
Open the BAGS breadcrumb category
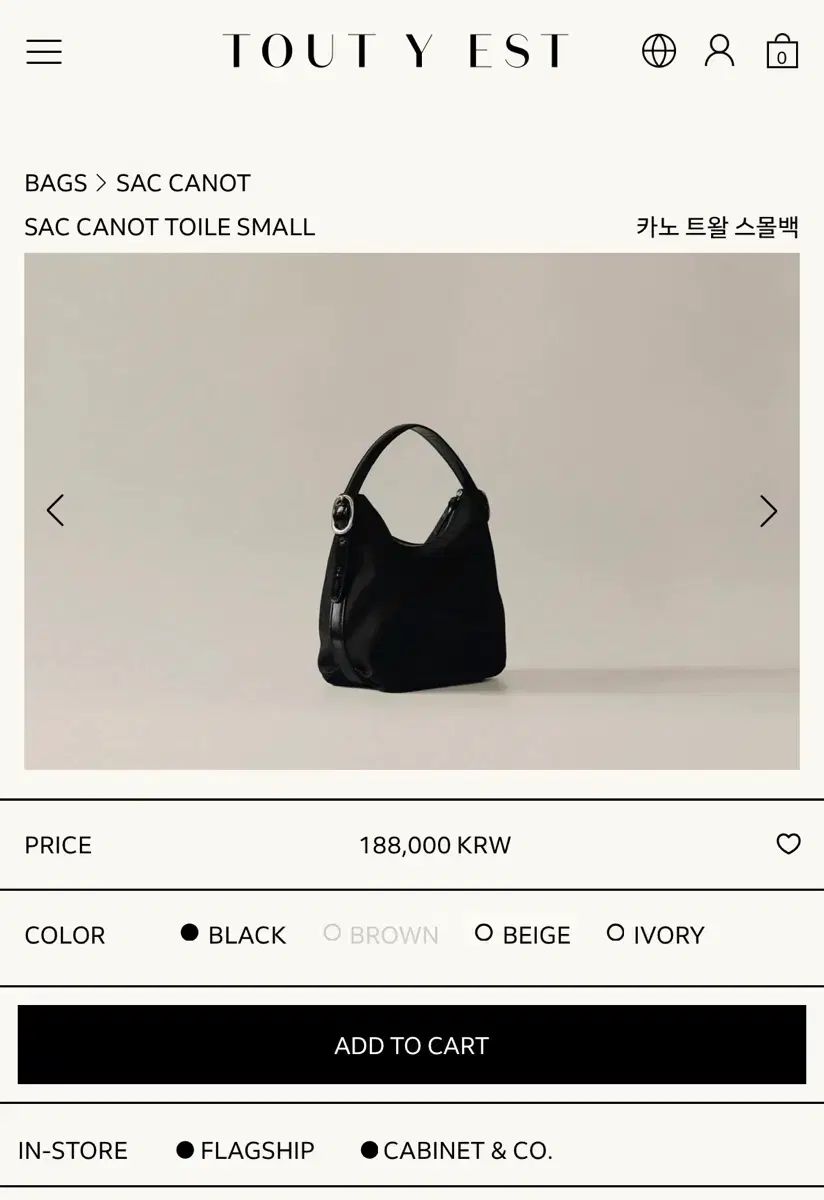click(x=56, y=183)
